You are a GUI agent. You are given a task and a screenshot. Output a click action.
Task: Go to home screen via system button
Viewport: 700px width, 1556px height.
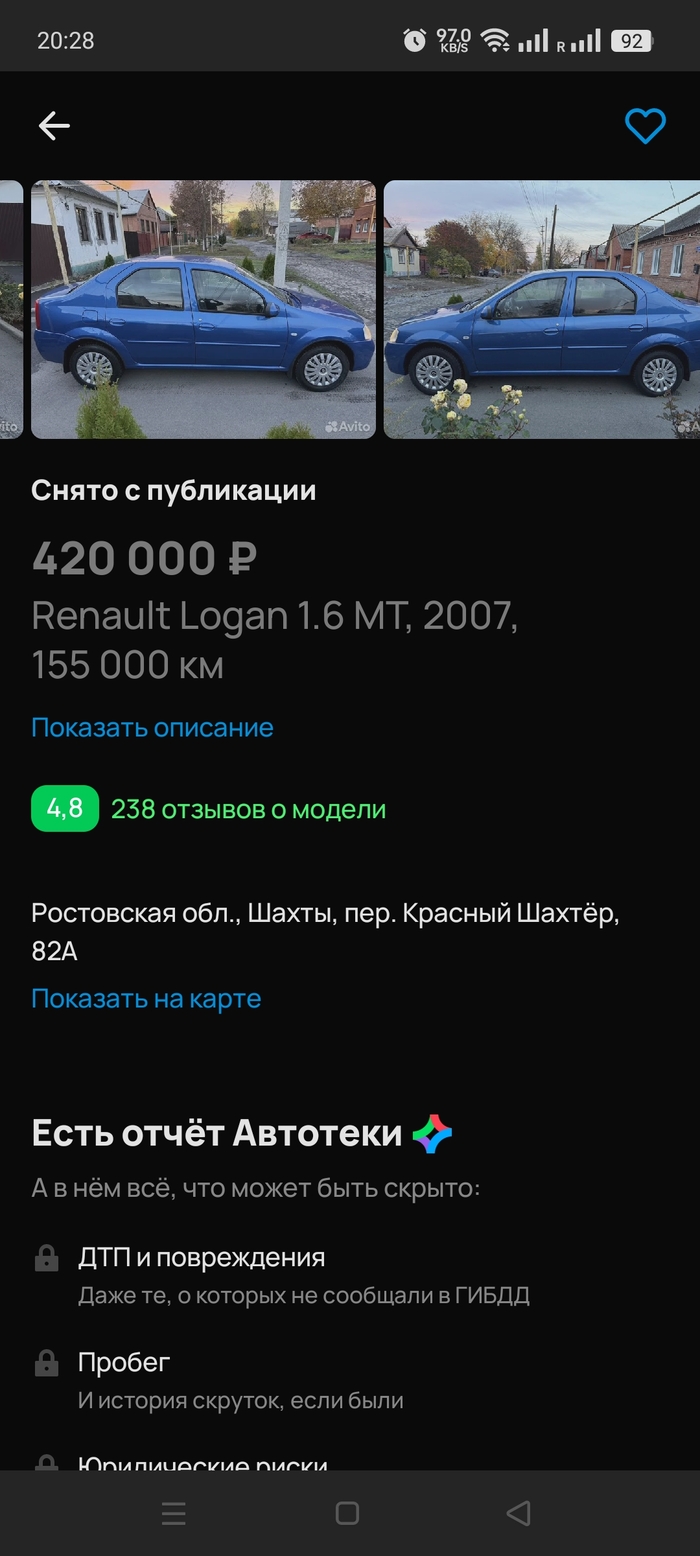[347, 1513]
